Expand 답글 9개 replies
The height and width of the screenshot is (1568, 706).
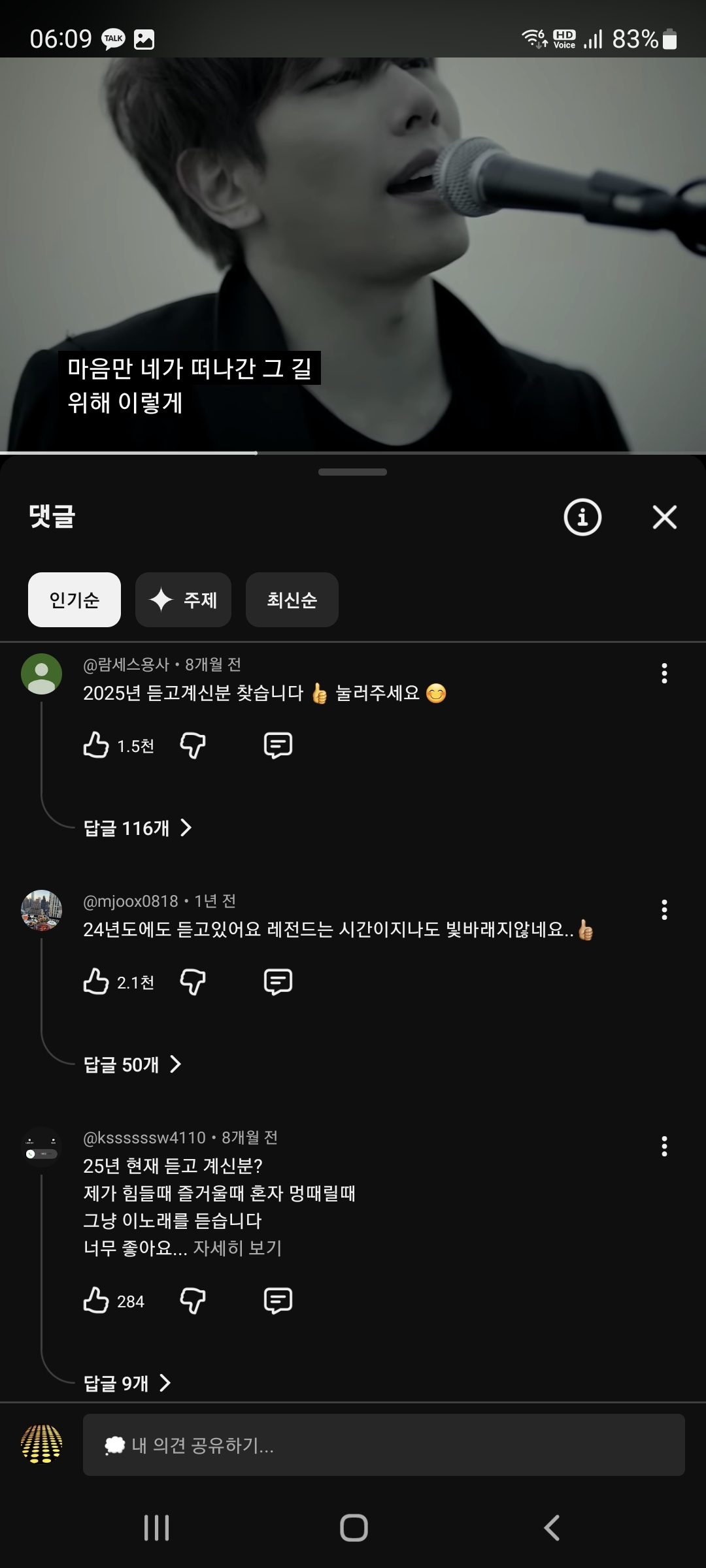point(127,1383)
